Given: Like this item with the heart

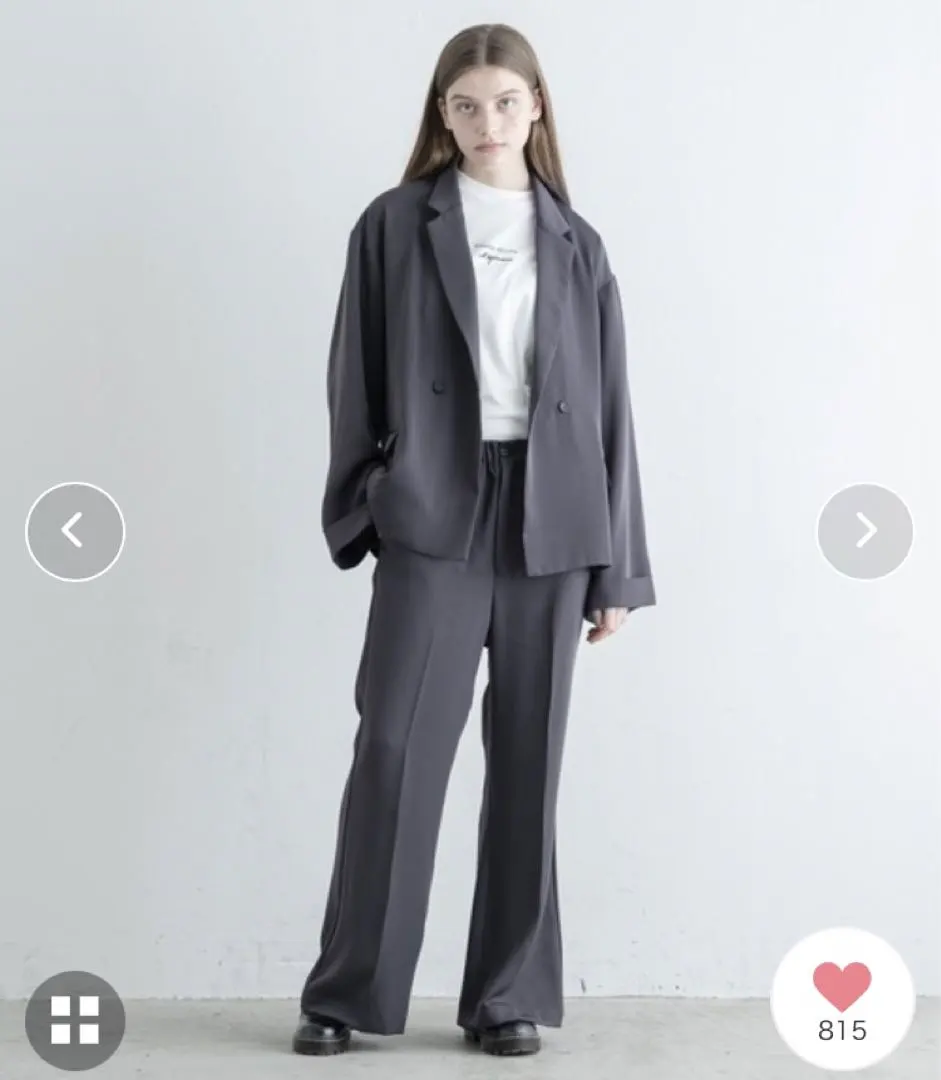Looking at the screenshot, I should (842, 988).
